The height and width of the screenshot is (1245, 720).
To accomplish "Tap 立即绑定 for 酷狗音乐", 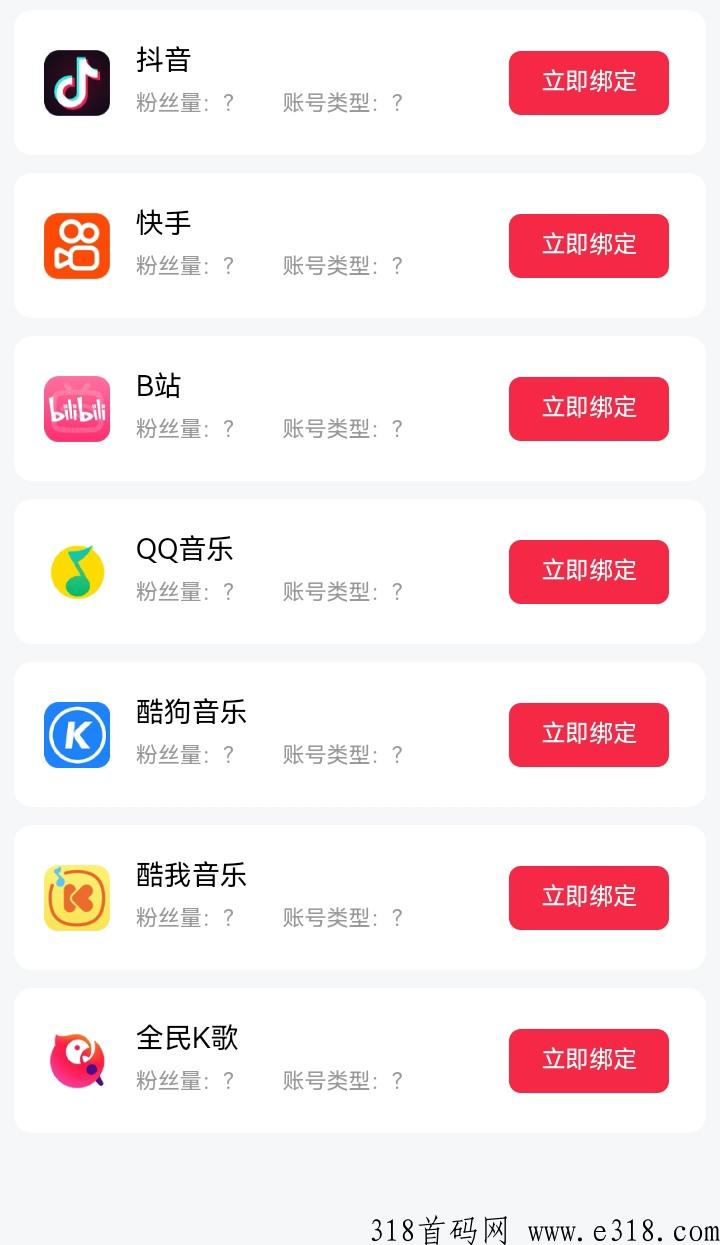I will coord(589,735).
